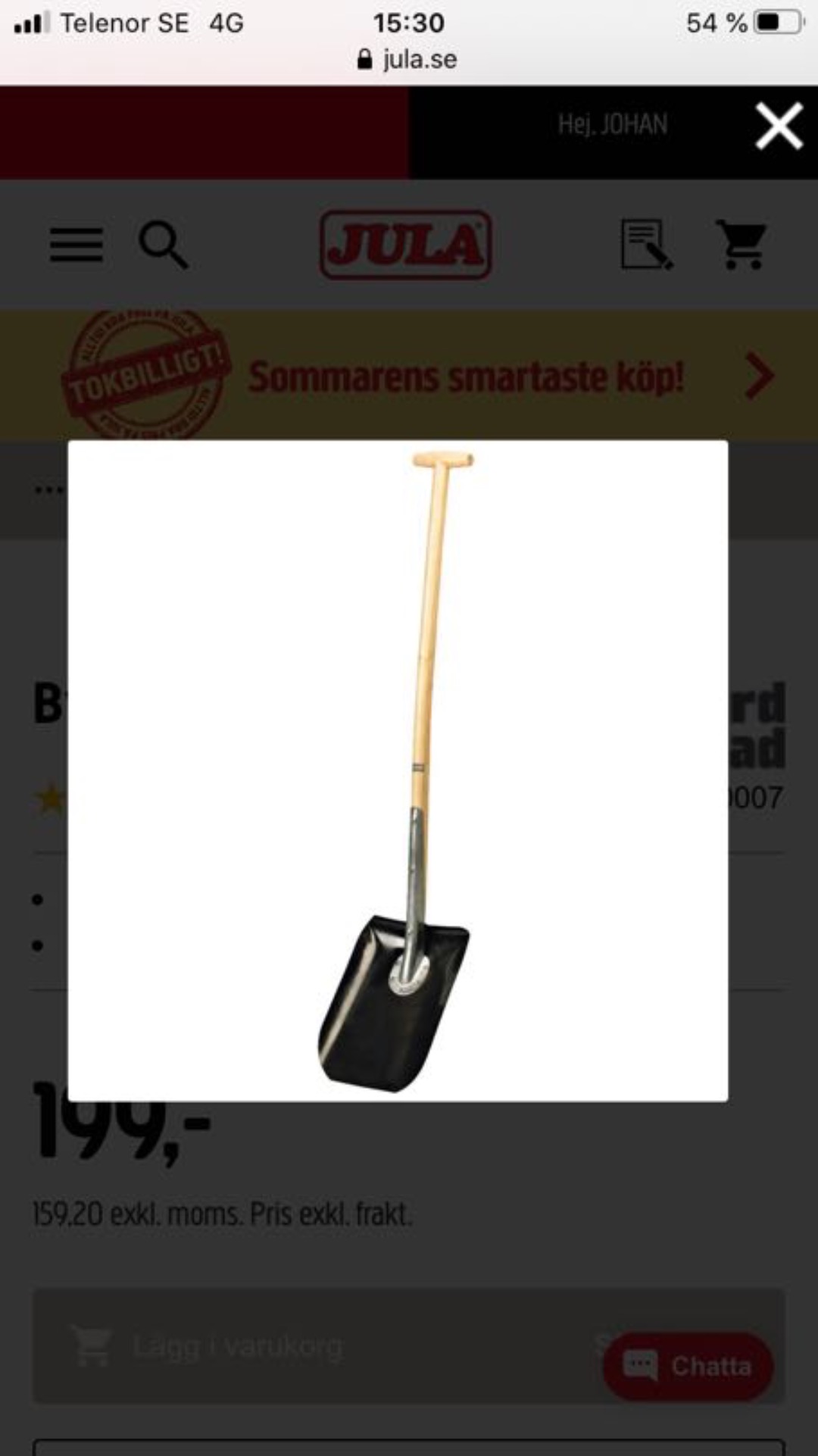Image resolution: width=818 pixels, height=1456 pixels.
Task: Tap the search magnifier icon
Action: pyautogui.click(x=163, y=245)
